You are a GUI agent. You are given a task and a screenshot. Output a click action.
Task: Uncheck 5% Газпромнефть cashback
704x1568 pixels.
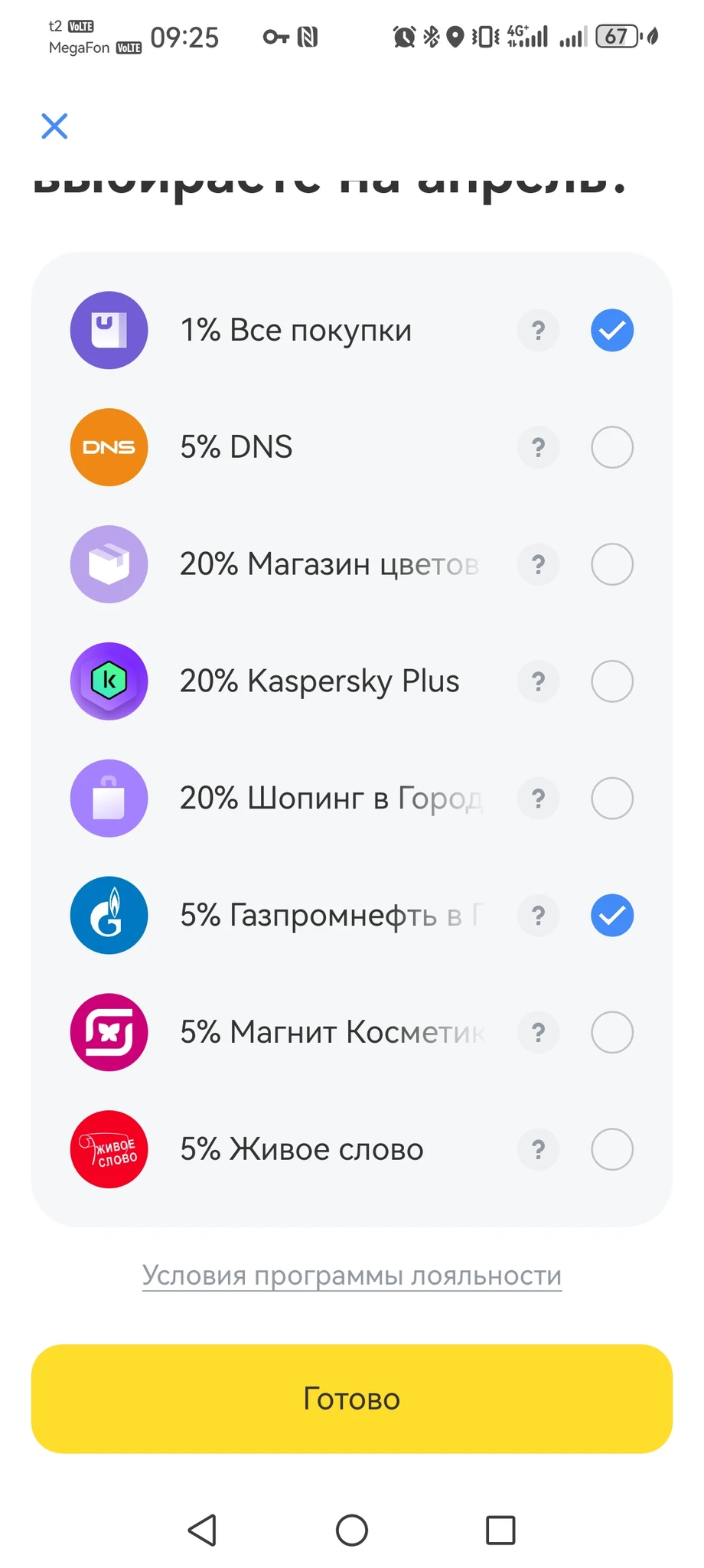(x=612, y=916)
